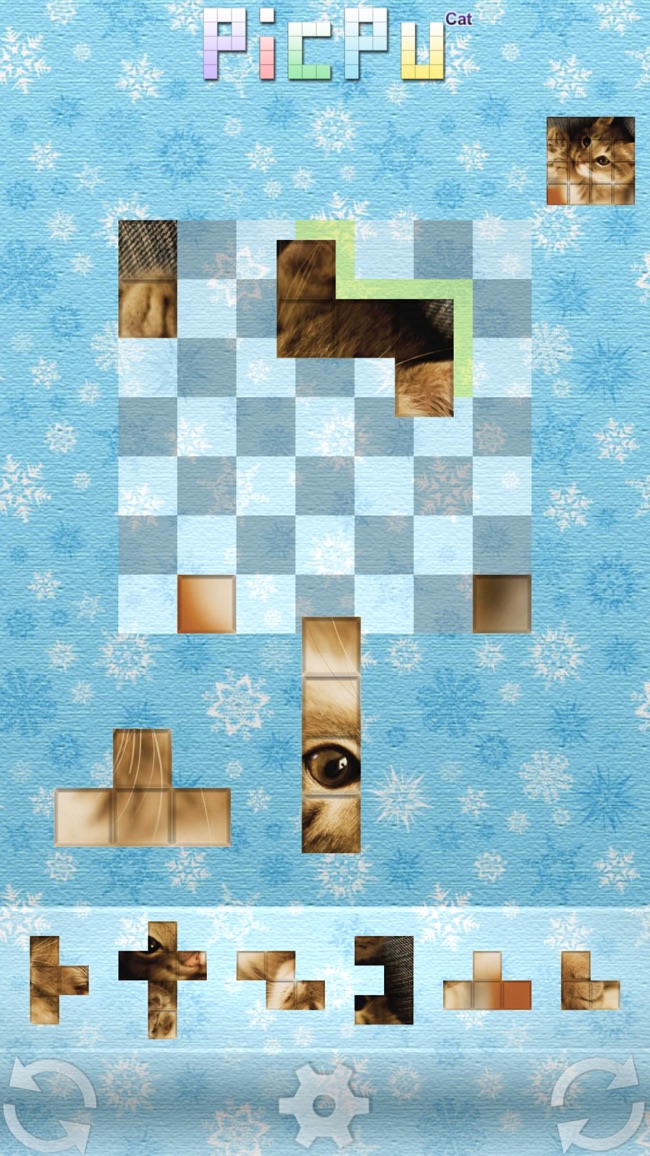Open the cat reference picture preview
Image resolution: width=650 pixels, height=1156 pixels.
coord(590,161)
